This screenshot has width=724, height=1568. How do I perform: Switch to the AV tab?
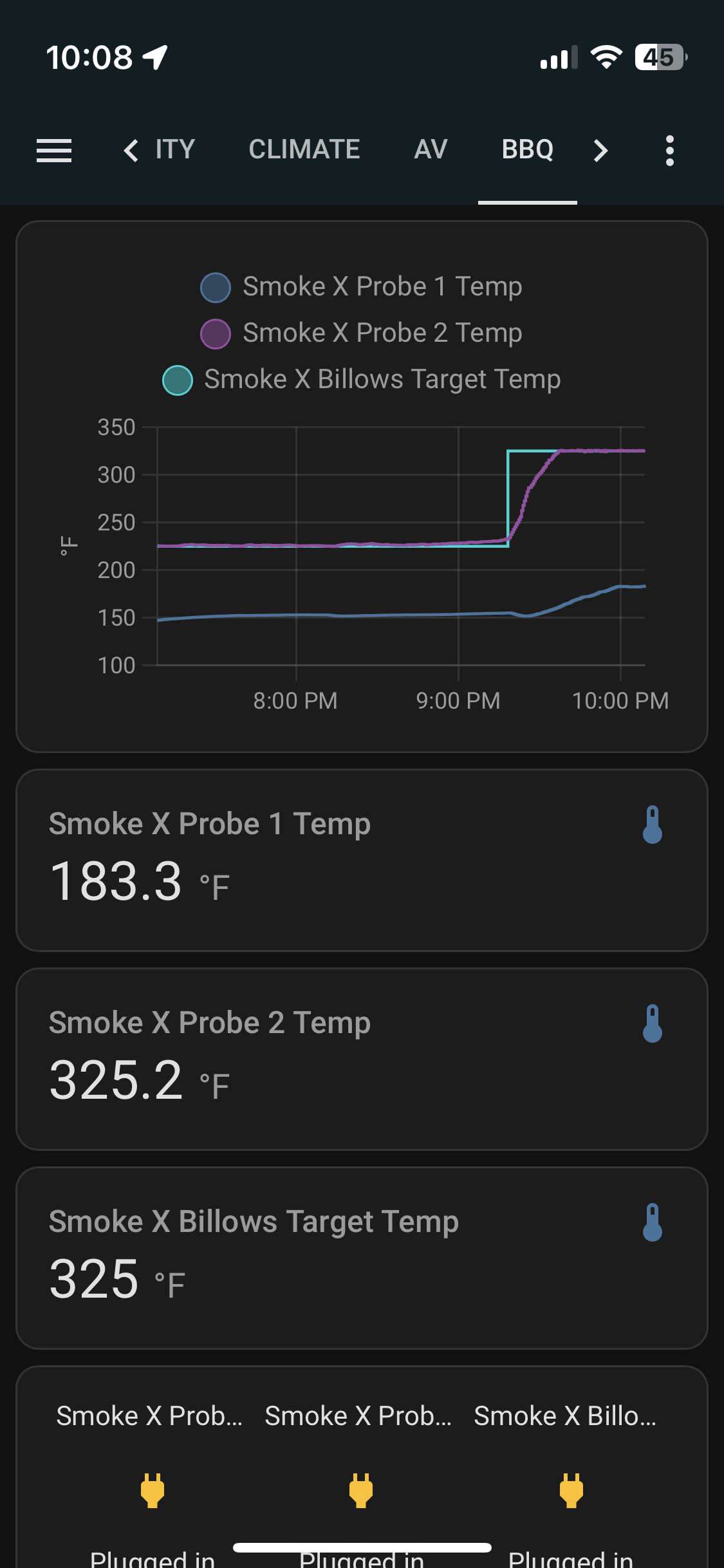(430, 150)
